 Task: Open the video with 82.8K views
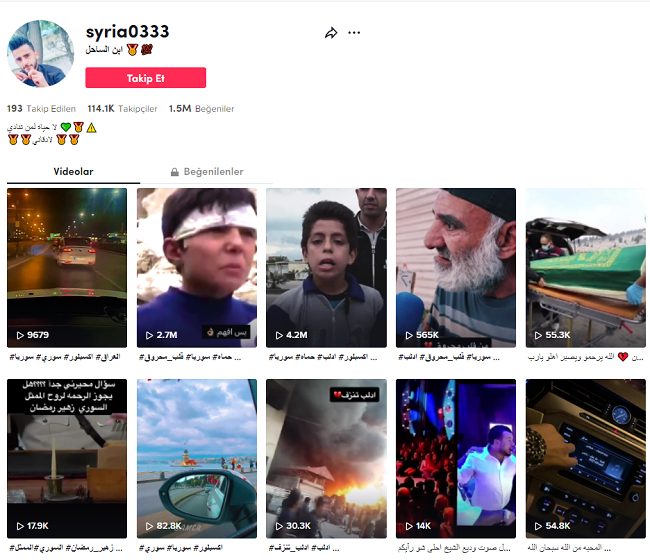[196, 458]
